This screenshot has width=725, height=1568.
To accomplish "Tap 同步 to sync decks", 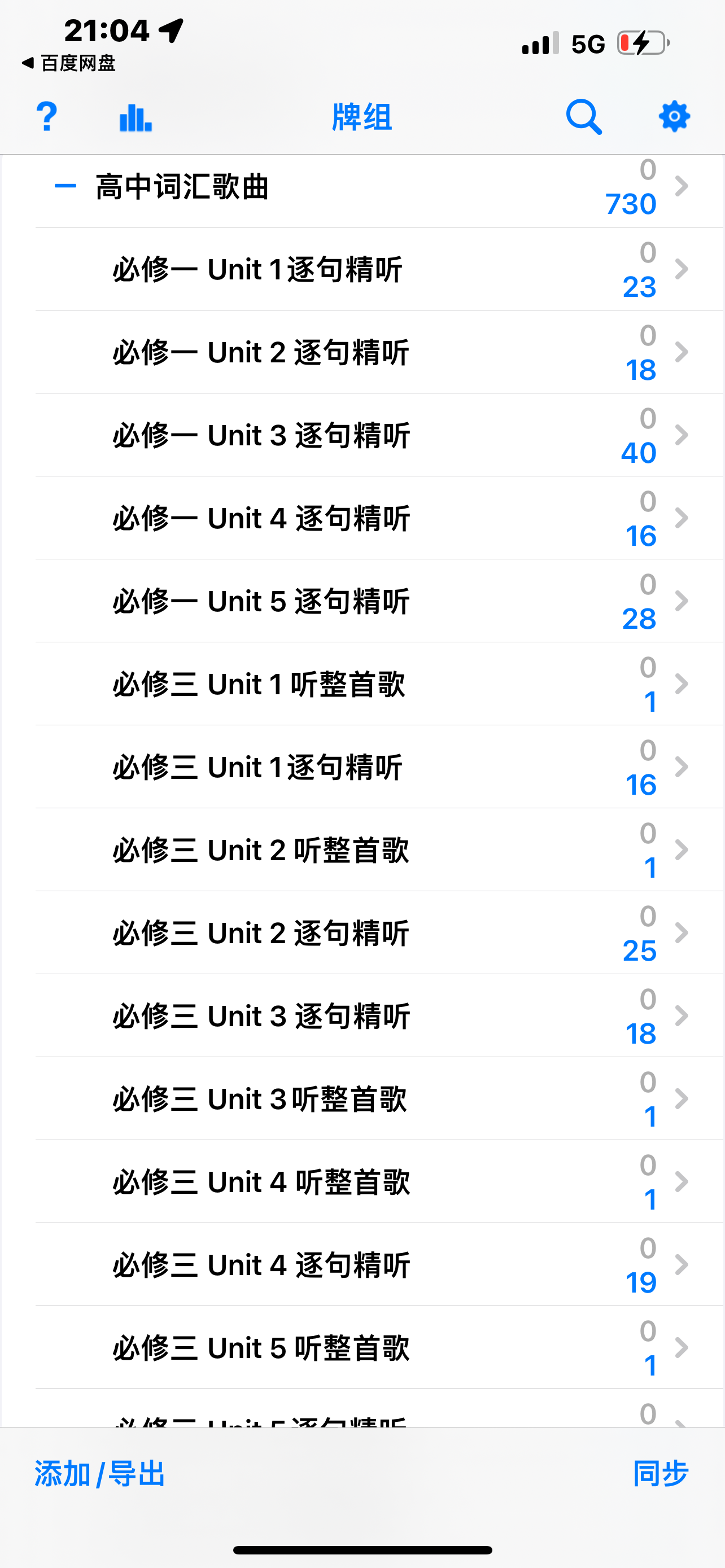I will pyautogui.click(x=661, y=1474).
